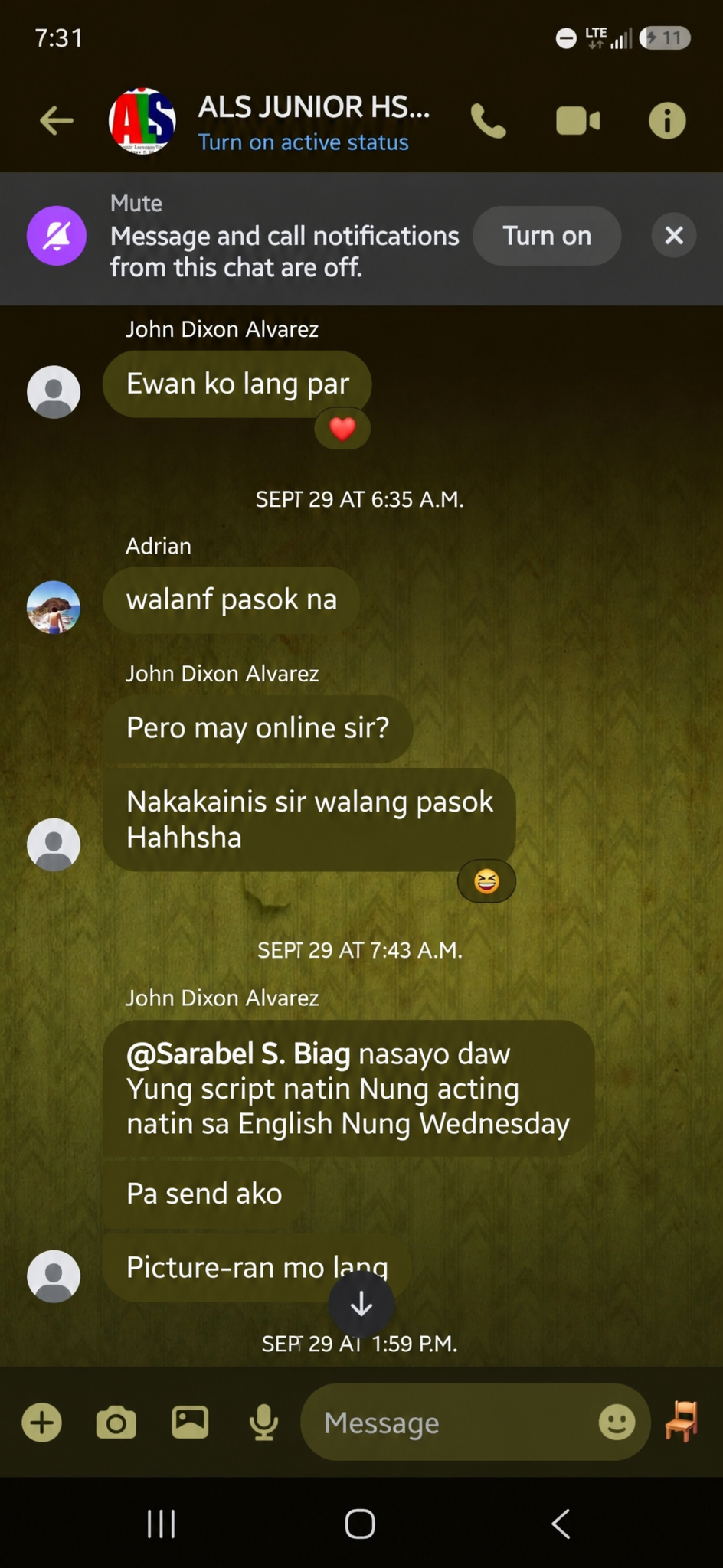The width and height of the screenshot is (723, 1568).
Task: View the heart reaction on Ewan ko lang par
Action: pyautogui.click(x=342, y=429)
